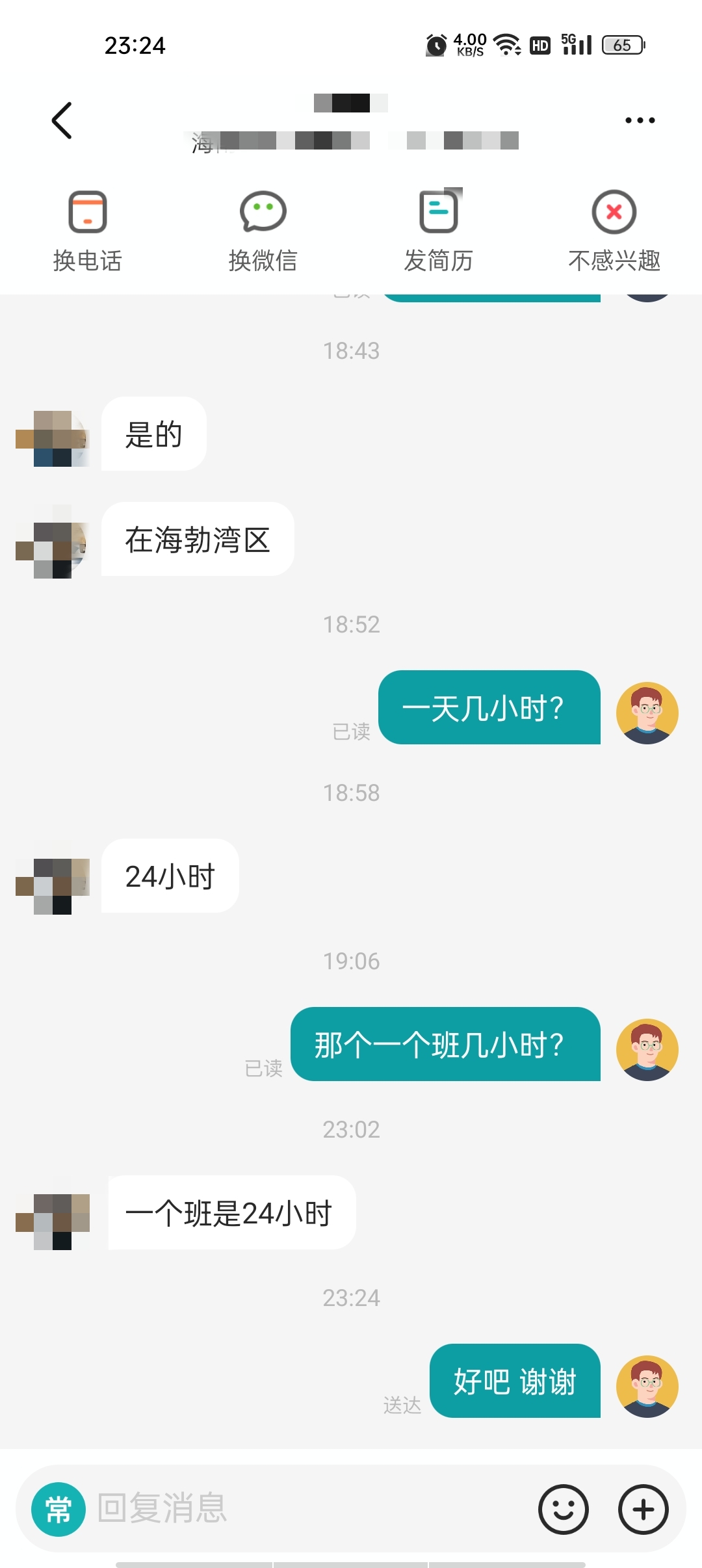
Task: Focus the 回复消息 input field
Action: click(x=312, y=1508)
